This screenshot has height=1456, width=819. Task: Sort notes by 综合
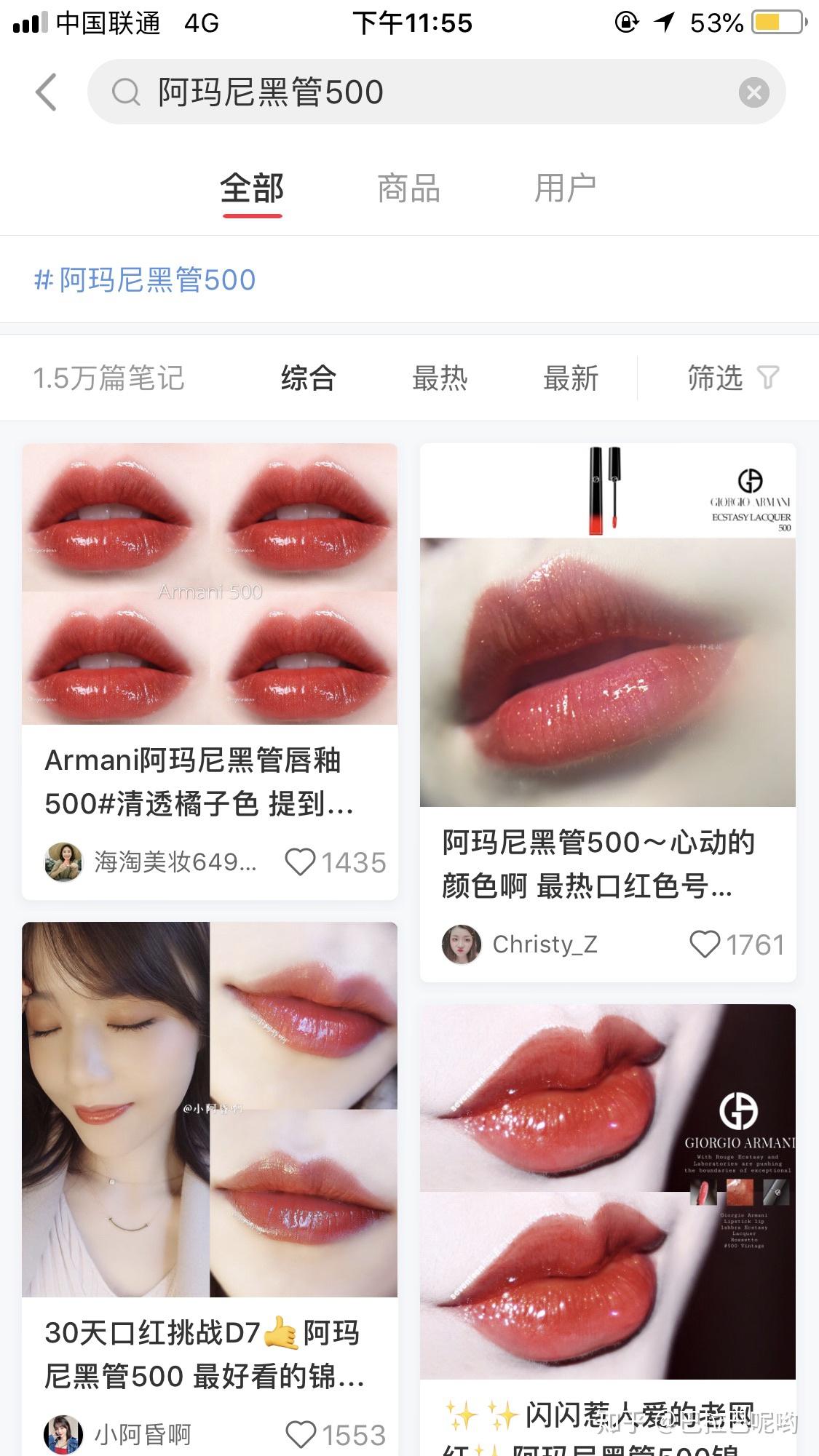(x=308, y=378)
